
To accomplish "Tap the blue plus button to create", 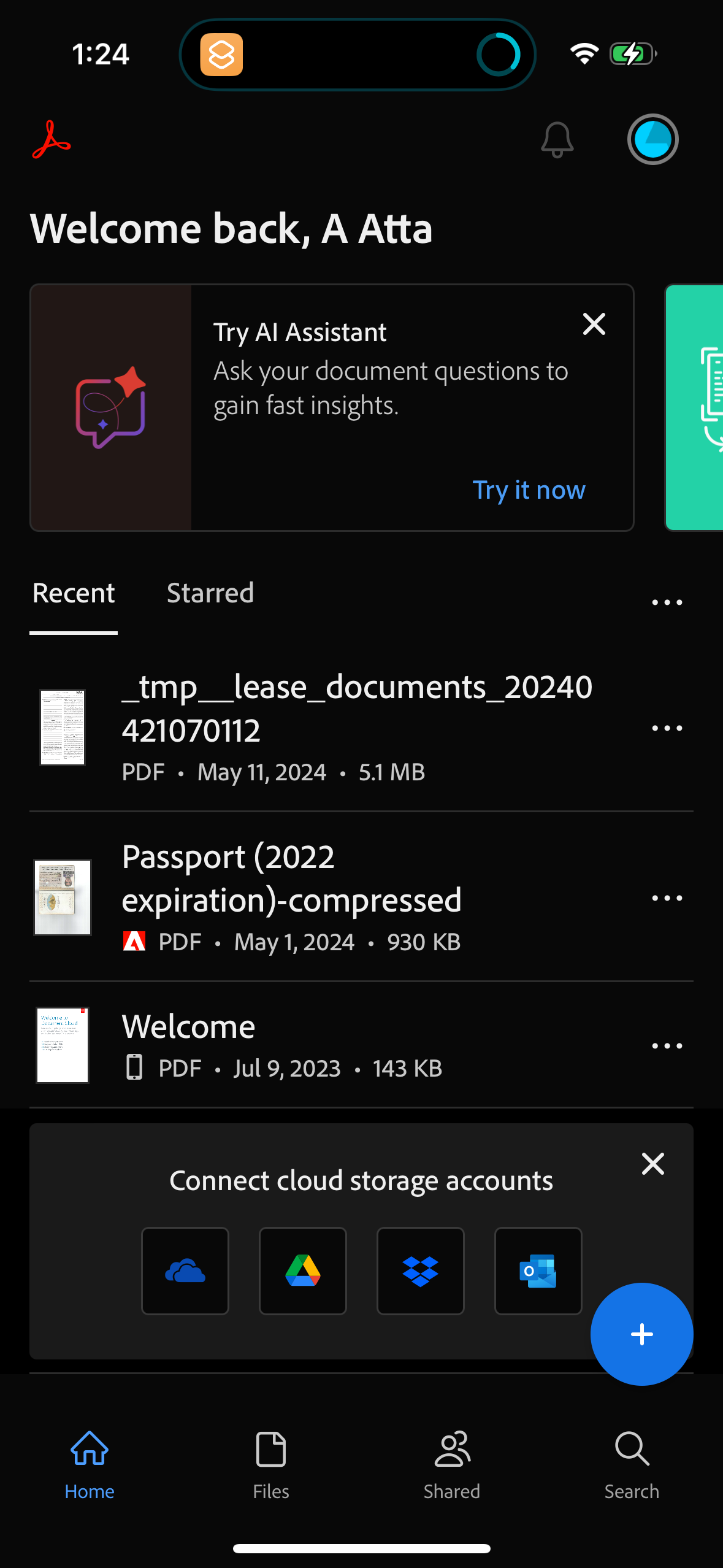I will pyautogui.click(x=641, y=1333).
